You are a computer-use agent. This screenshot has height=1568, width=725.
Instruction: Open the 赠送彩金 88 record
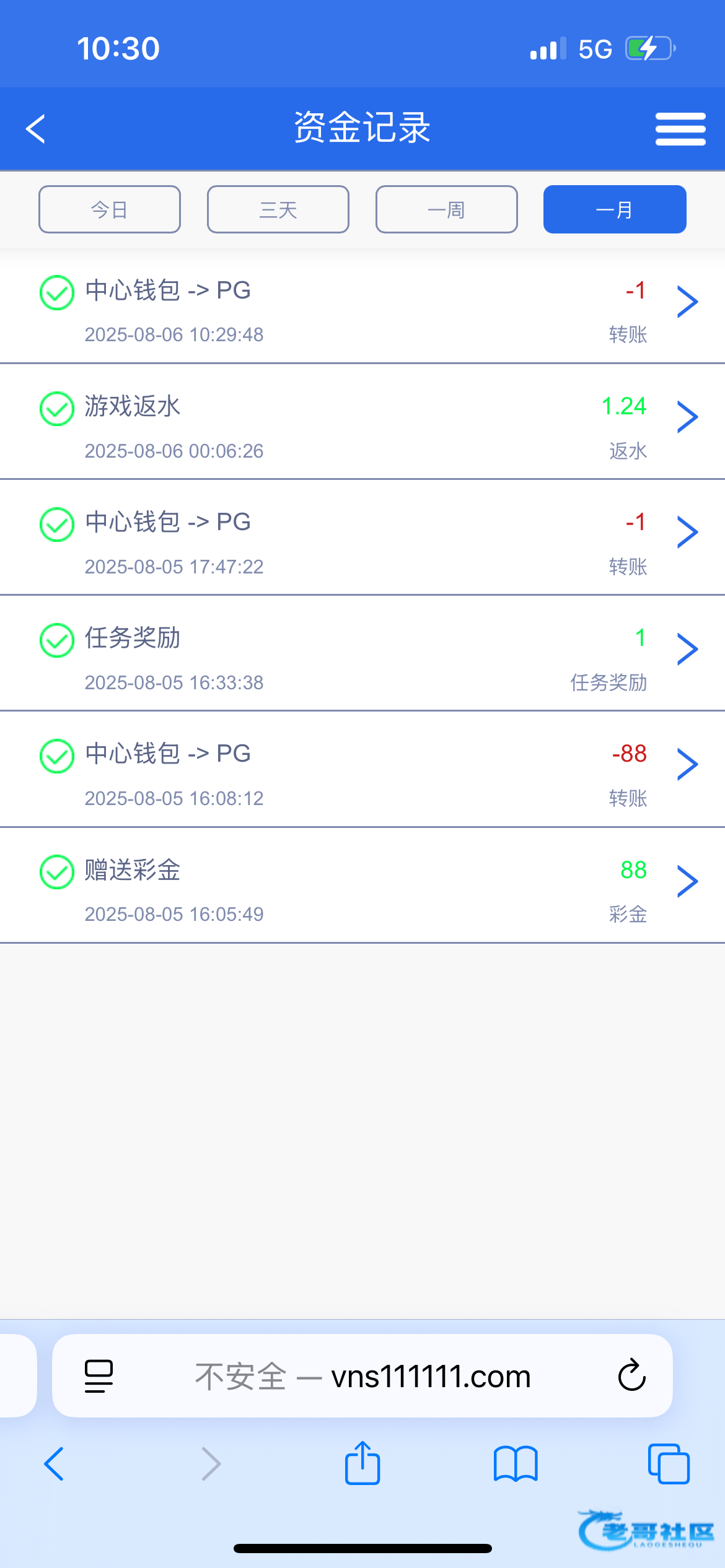[362, 886]
